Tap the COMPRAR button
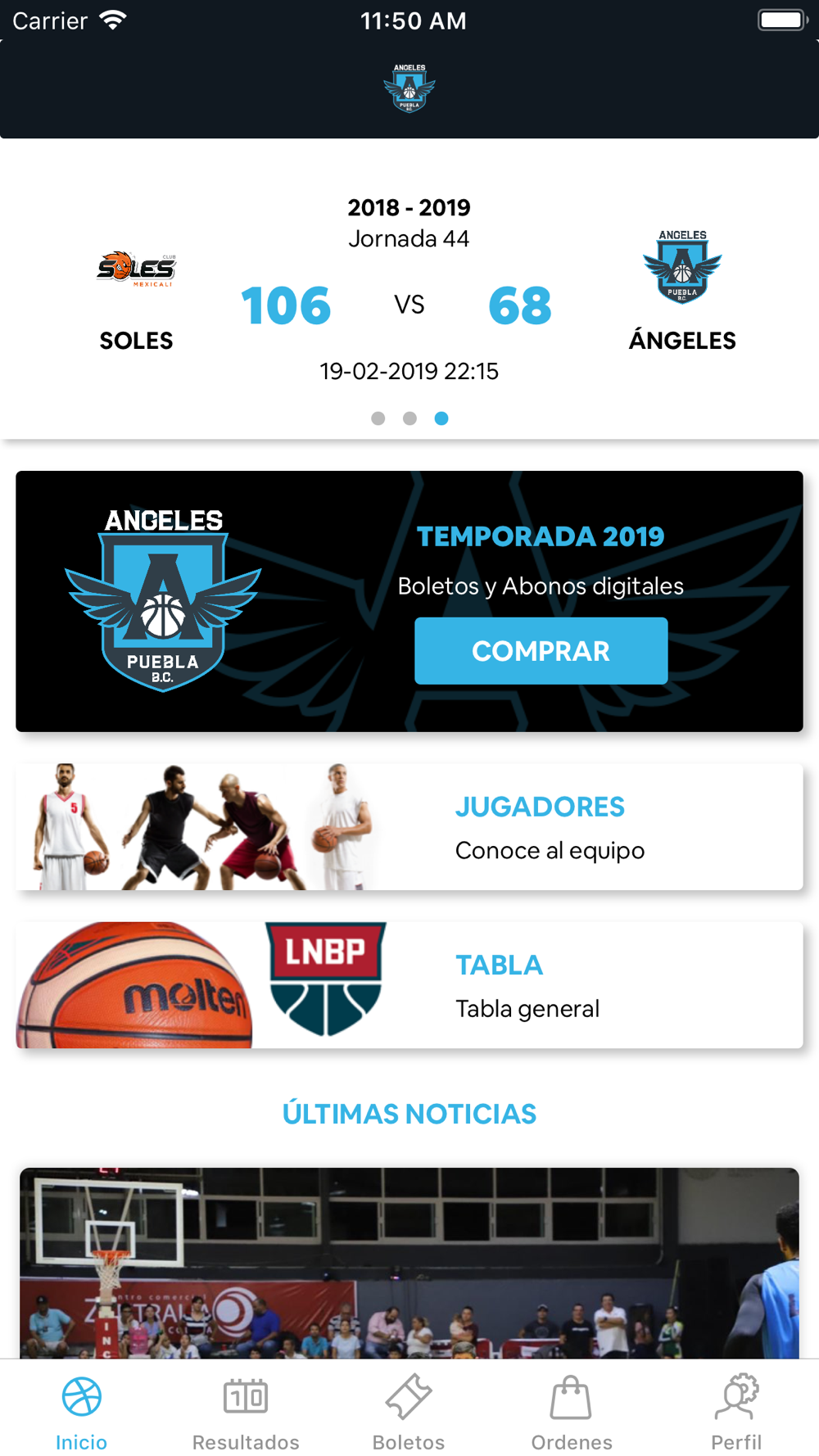Screen dimensions: 819x1456 point(541,651)
